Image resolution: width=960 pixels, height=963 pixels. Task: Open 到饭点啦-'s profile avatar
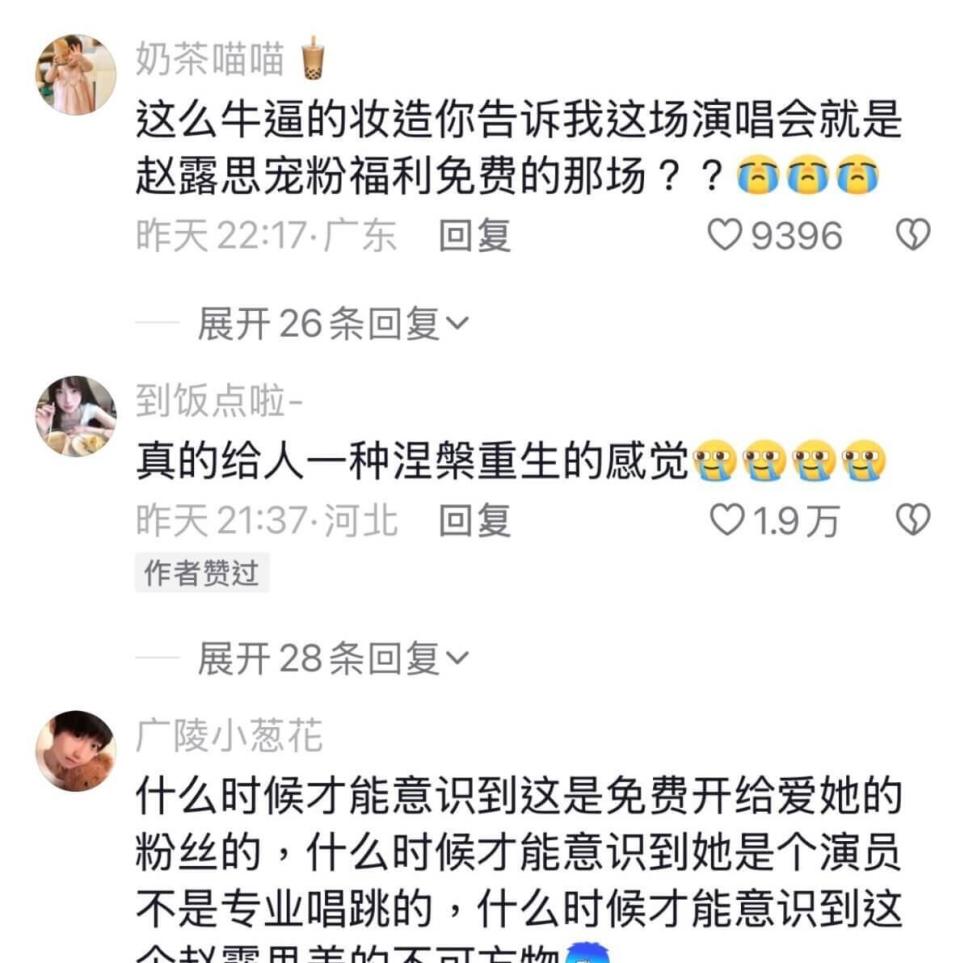(x=74, y=416)
